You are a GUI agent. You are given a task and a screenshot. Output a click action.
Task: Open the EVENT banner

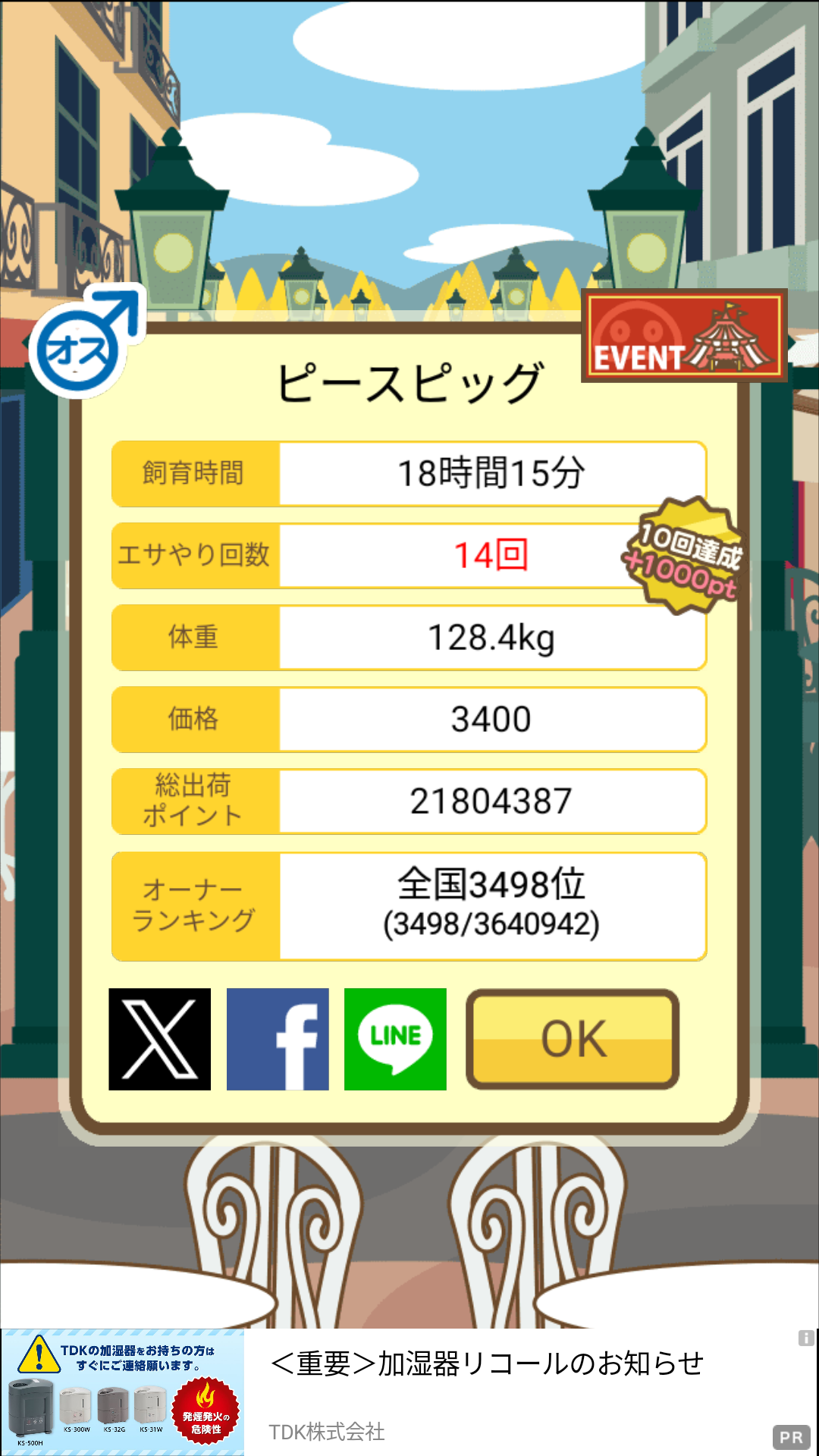pyautogui.click(x=684, y=335)
